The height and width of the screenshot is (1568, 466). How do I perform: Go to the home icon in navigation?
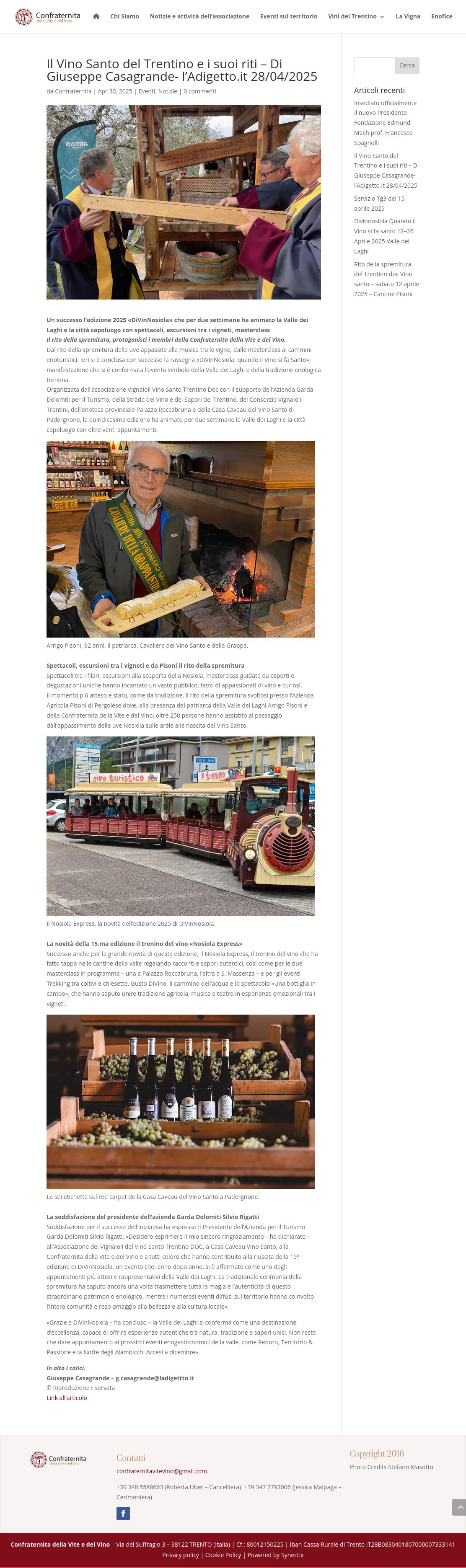pos(96,16)
